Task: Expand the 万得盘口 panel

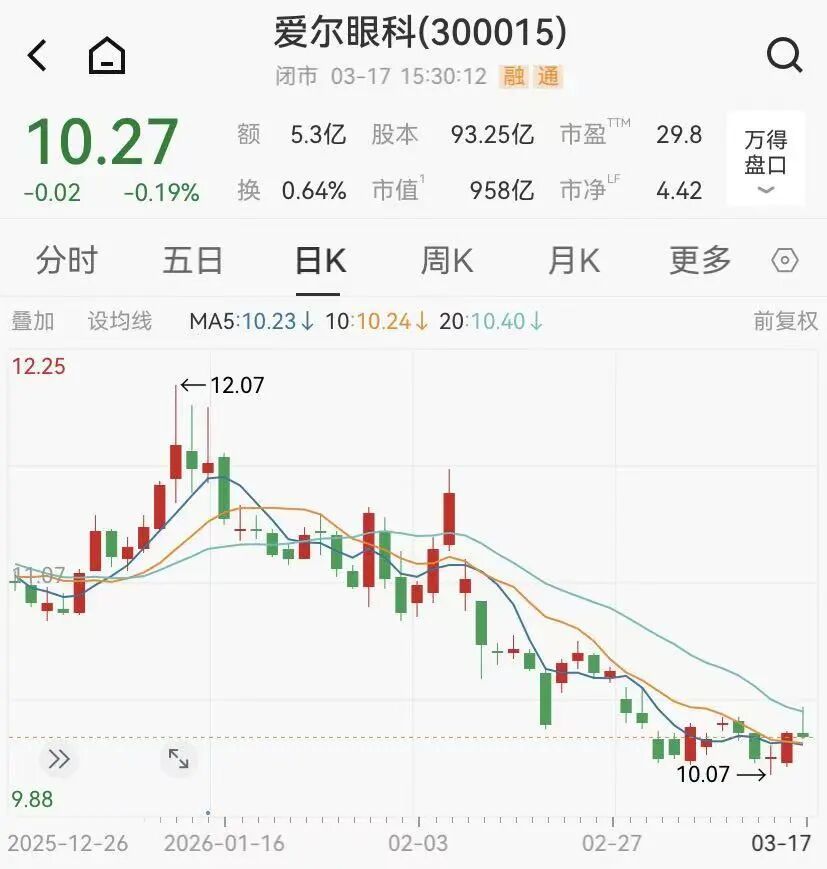Action: 766,162
